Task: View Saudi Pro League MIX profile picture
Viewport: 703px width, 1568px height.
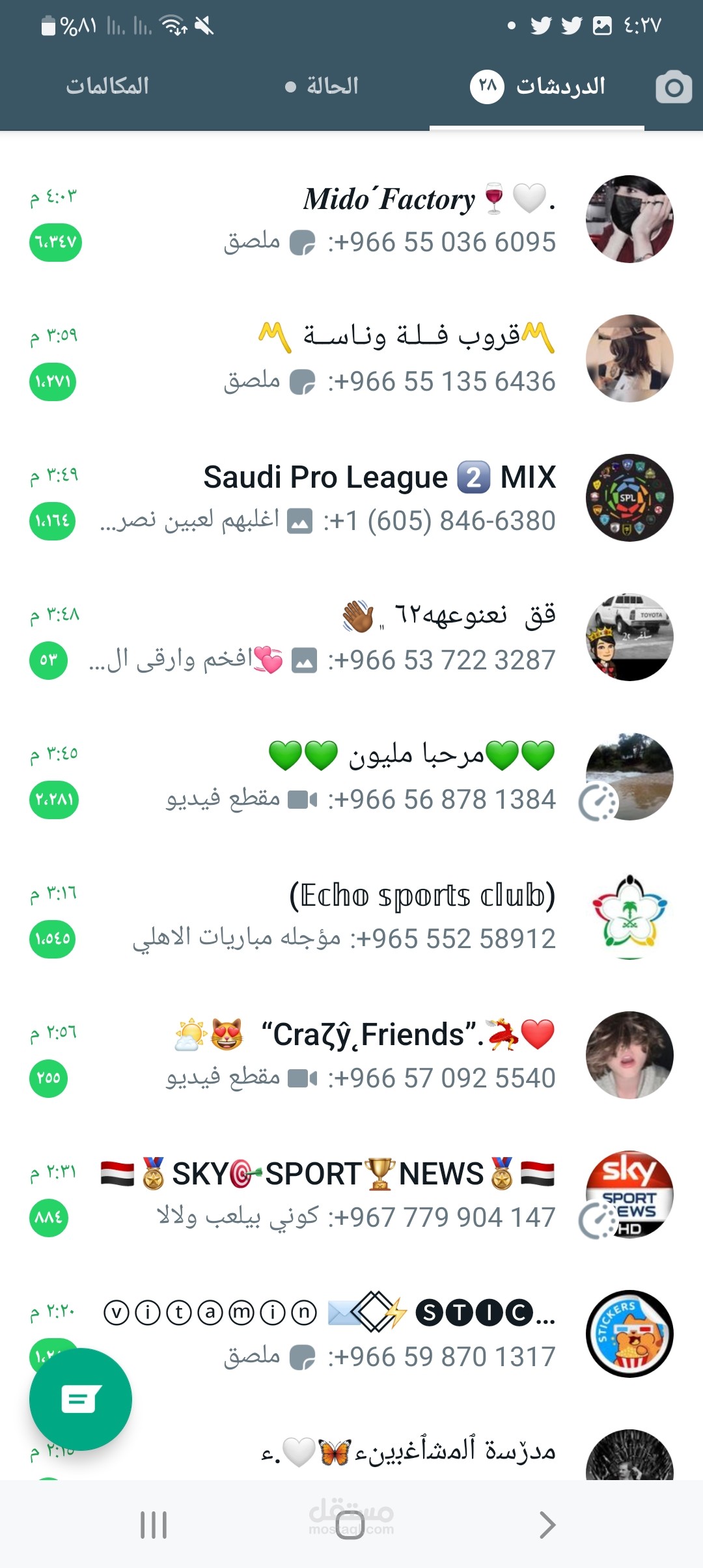Action: (x=629, y=498)
